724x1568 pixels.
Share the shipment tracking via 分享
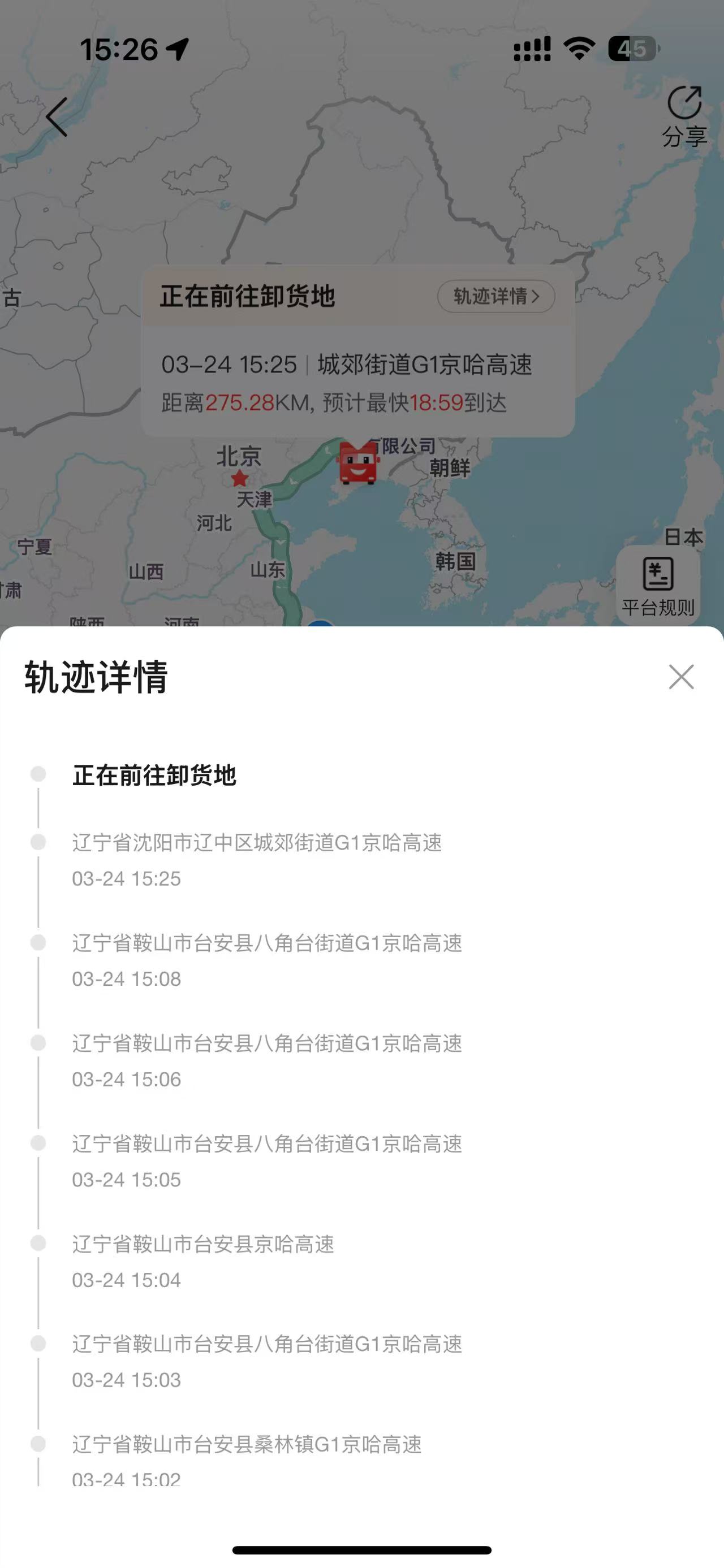(684, 116)
